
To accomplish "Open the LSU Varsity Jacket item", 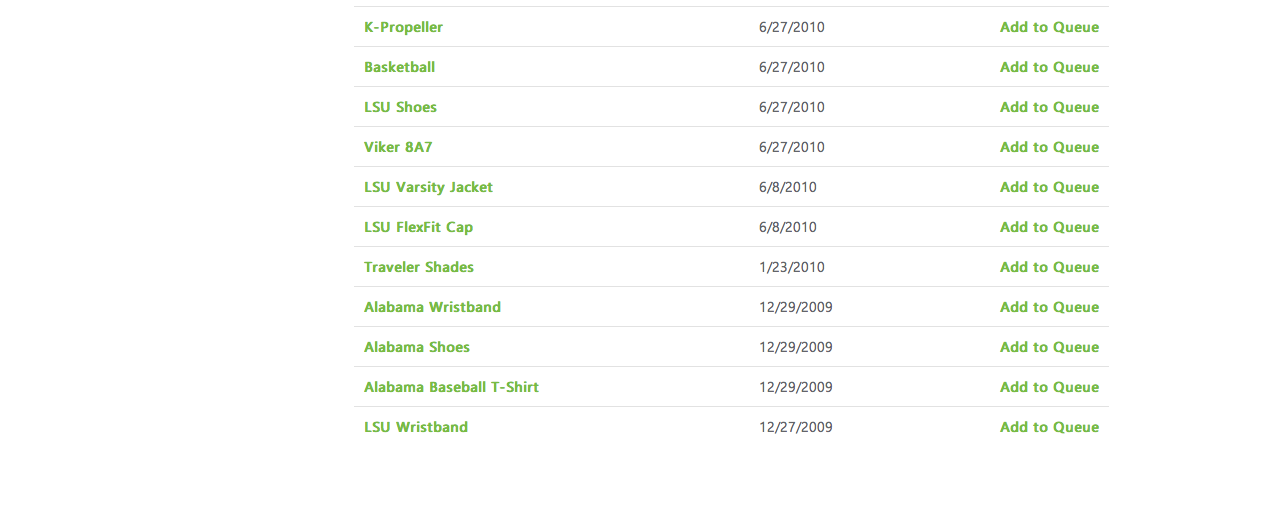I will (x=428, y=187).
